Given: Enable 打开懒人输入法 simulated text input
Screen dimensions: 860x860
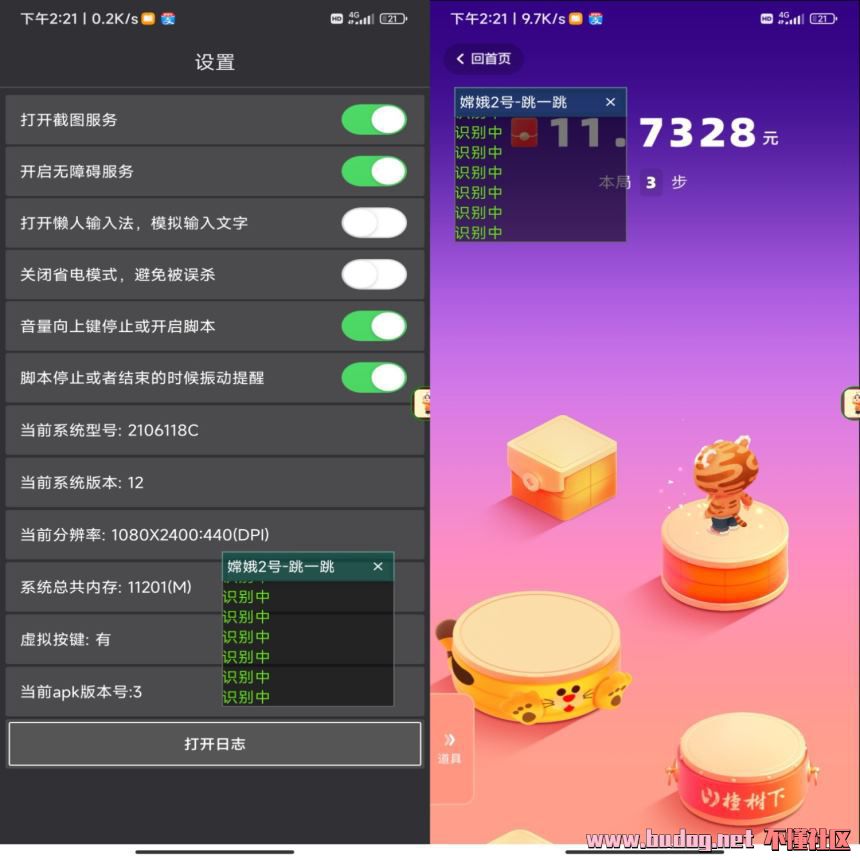Looking at the screenshot, I should [374, 223].
